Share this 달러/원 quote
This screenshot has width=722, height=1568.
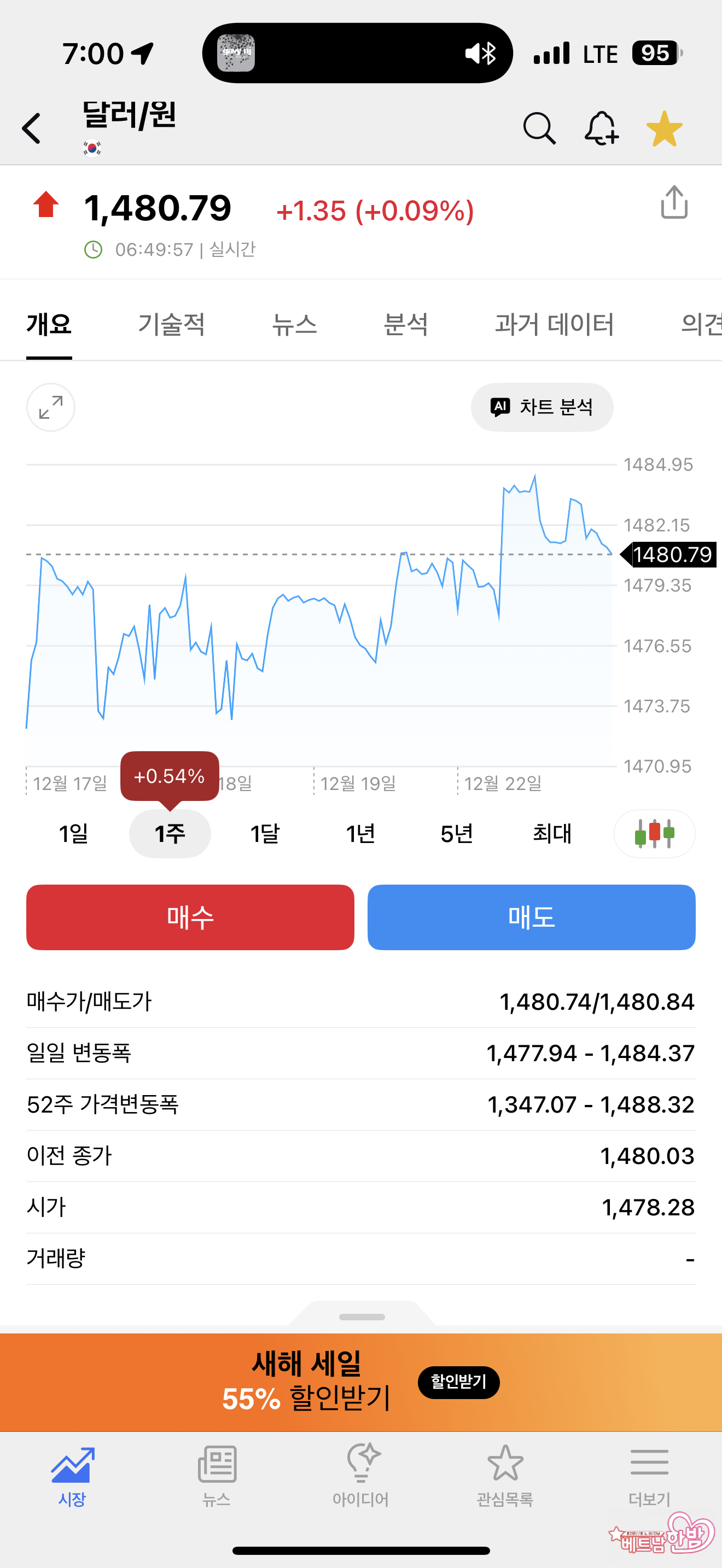674,202
